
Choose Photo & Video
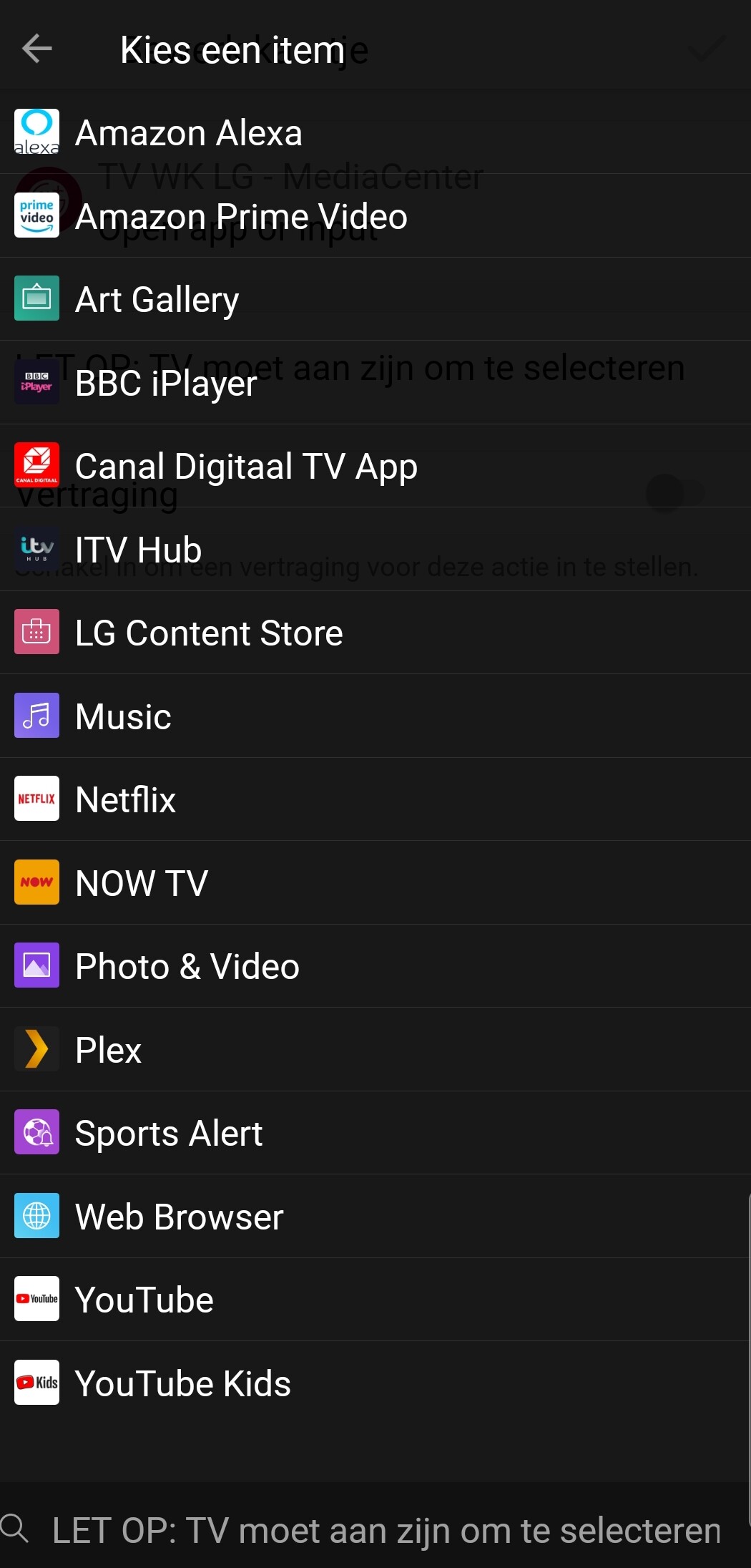tap(187, 966)
